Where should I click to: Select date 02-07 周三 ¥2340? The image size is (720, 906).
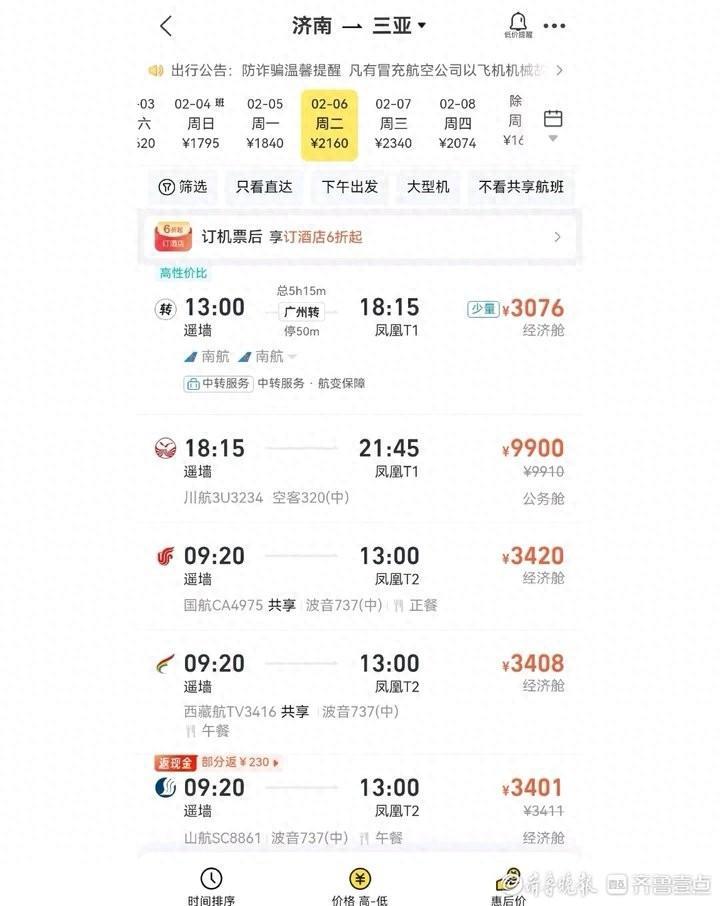point(393,124)
